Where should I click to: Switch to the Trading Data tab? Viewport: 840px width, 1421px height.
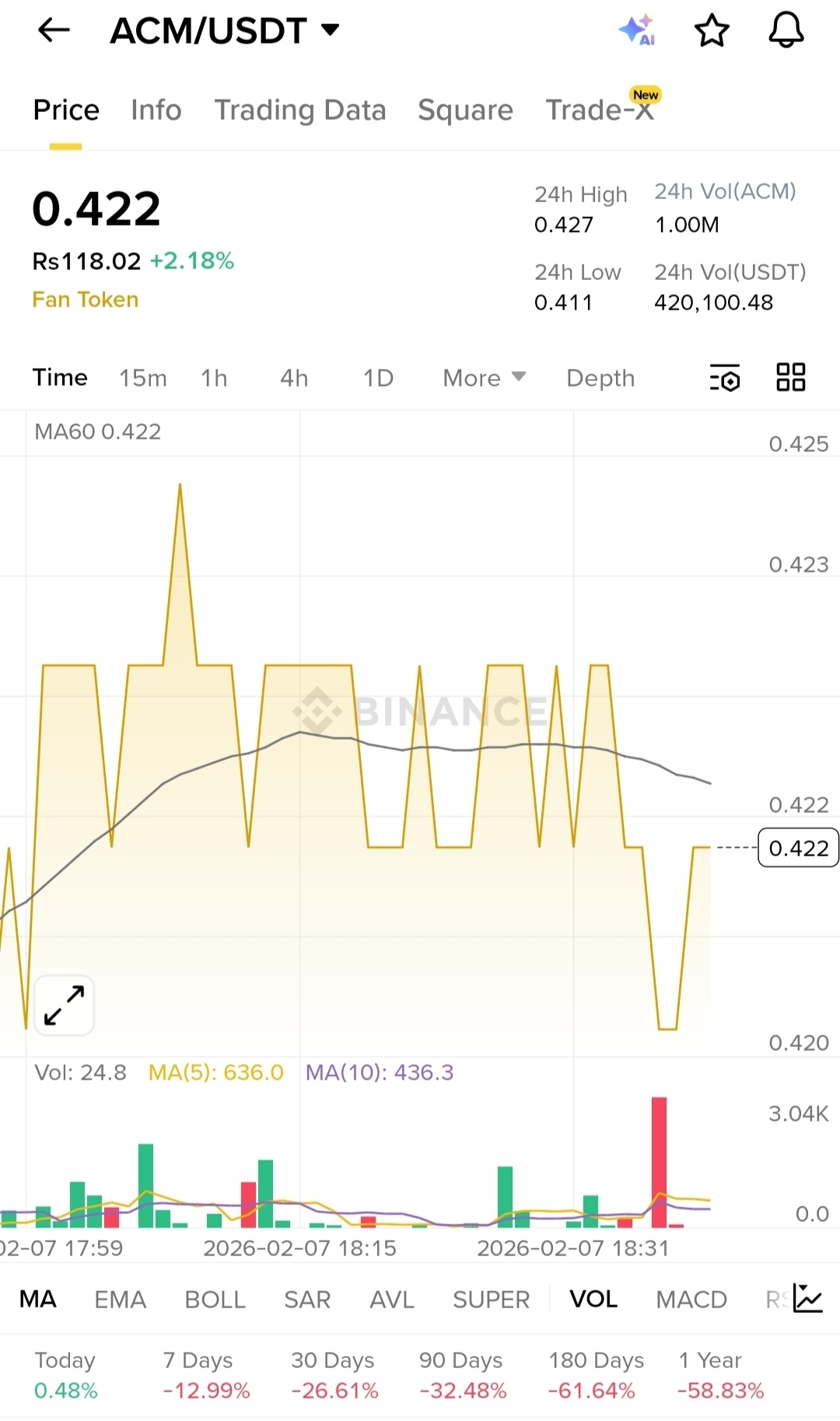tap(299, 110)
